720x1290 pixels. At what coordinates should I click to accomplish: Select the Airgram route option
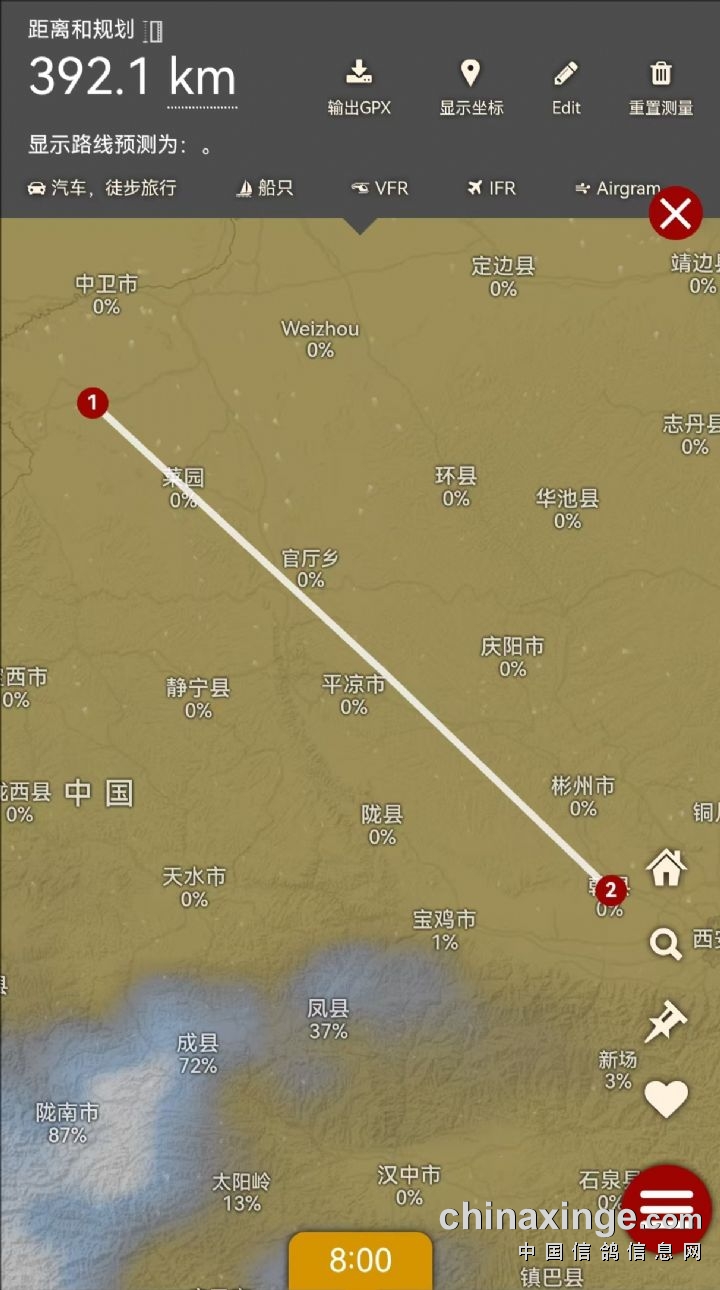coord(617,188)
